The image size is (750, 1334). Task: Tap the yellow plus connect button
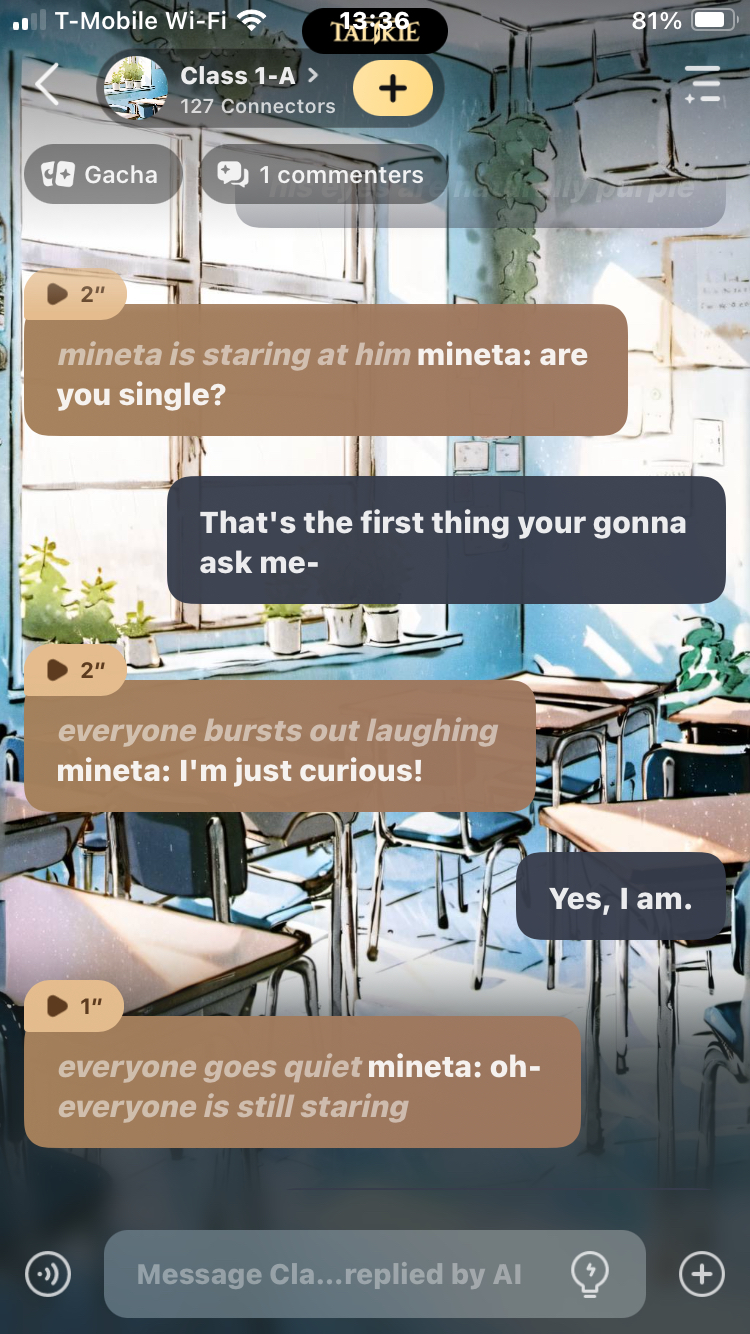pyautogui.click(x=393, y=88)
